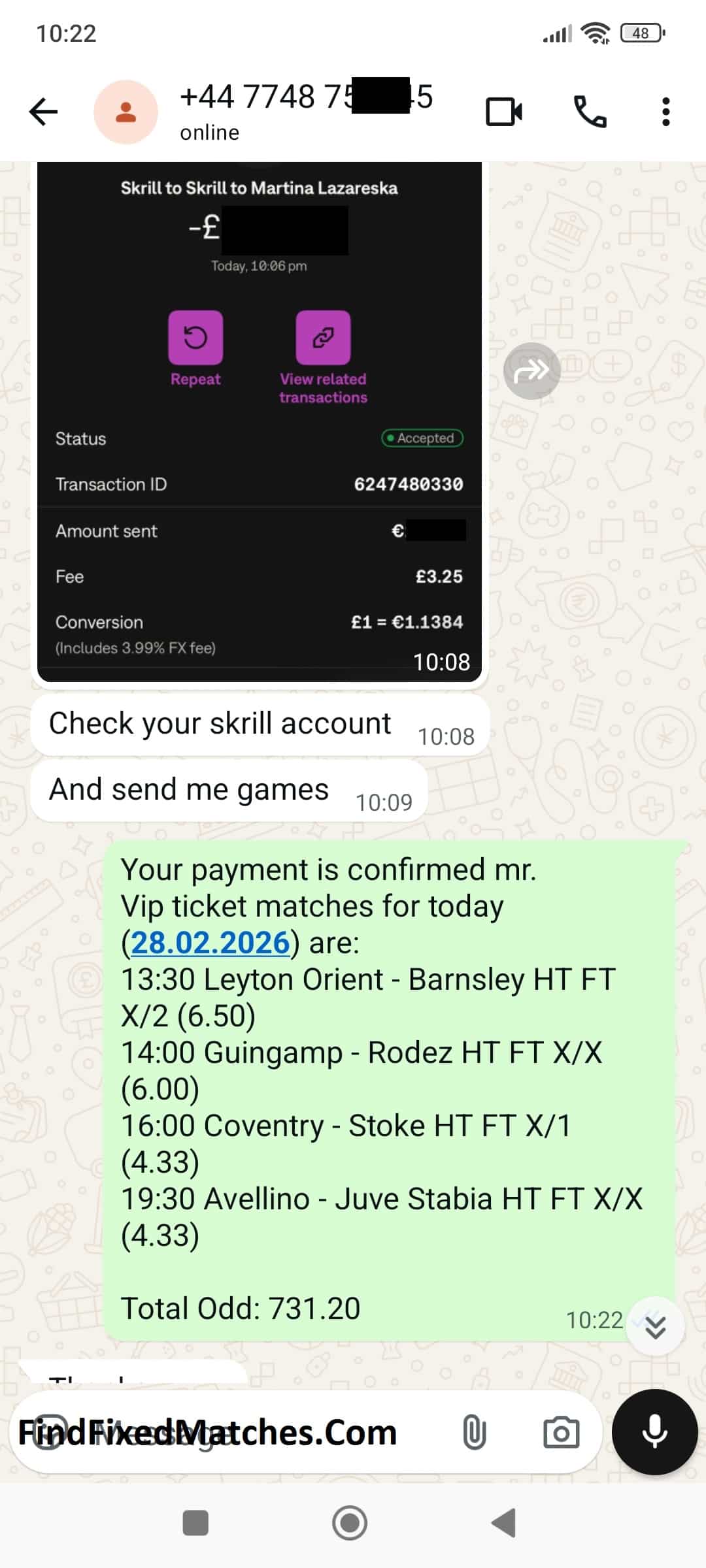Forward the Skrill screenshot image
Image resolution: width=706 pixels, height=1568 pixels.
pos(531,371)
